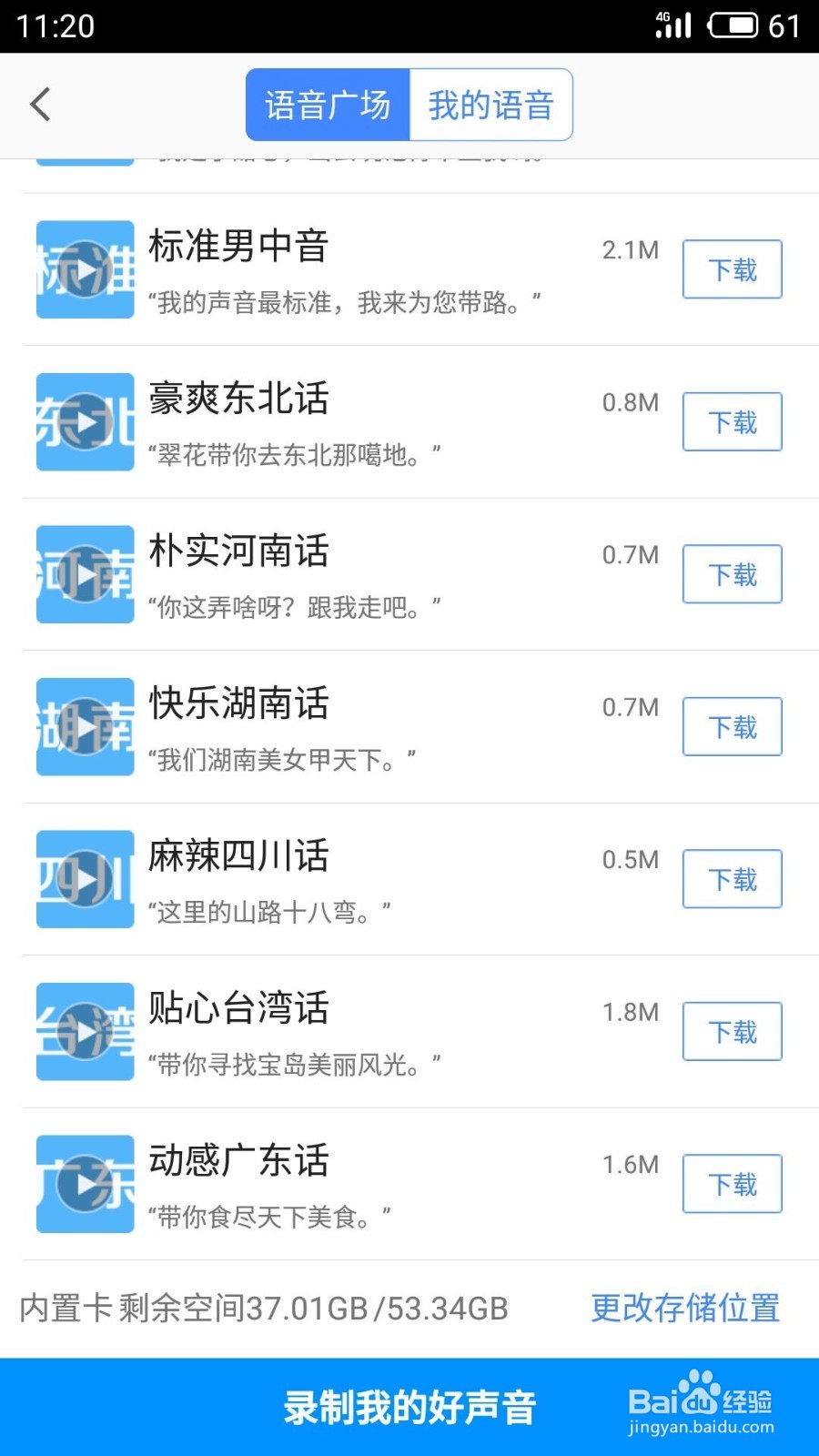Play the 贴心台湾话 voice sample

pyautogui.click(x=86, y=1031)
